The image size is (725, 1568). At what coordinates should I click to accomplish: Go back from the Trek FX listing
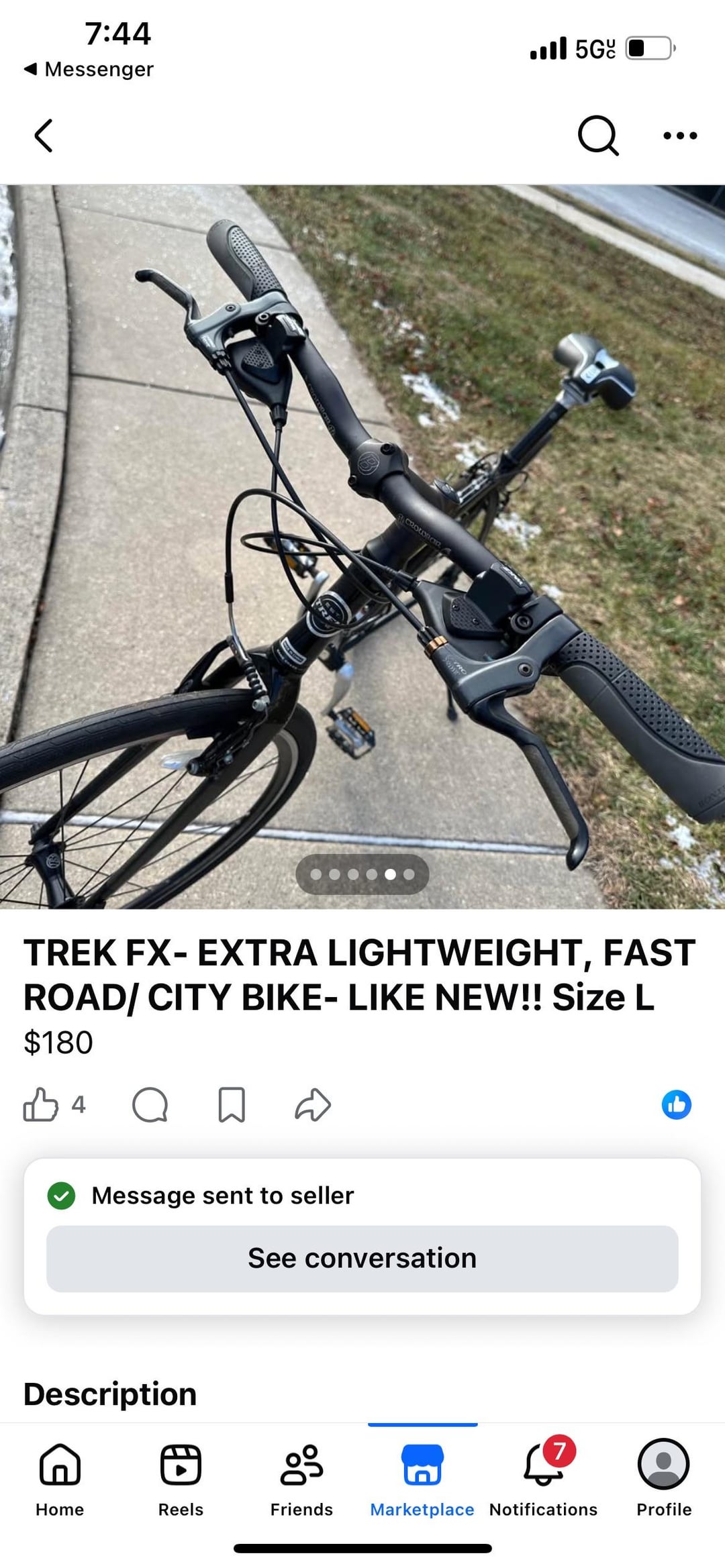[x=44, y=136]
